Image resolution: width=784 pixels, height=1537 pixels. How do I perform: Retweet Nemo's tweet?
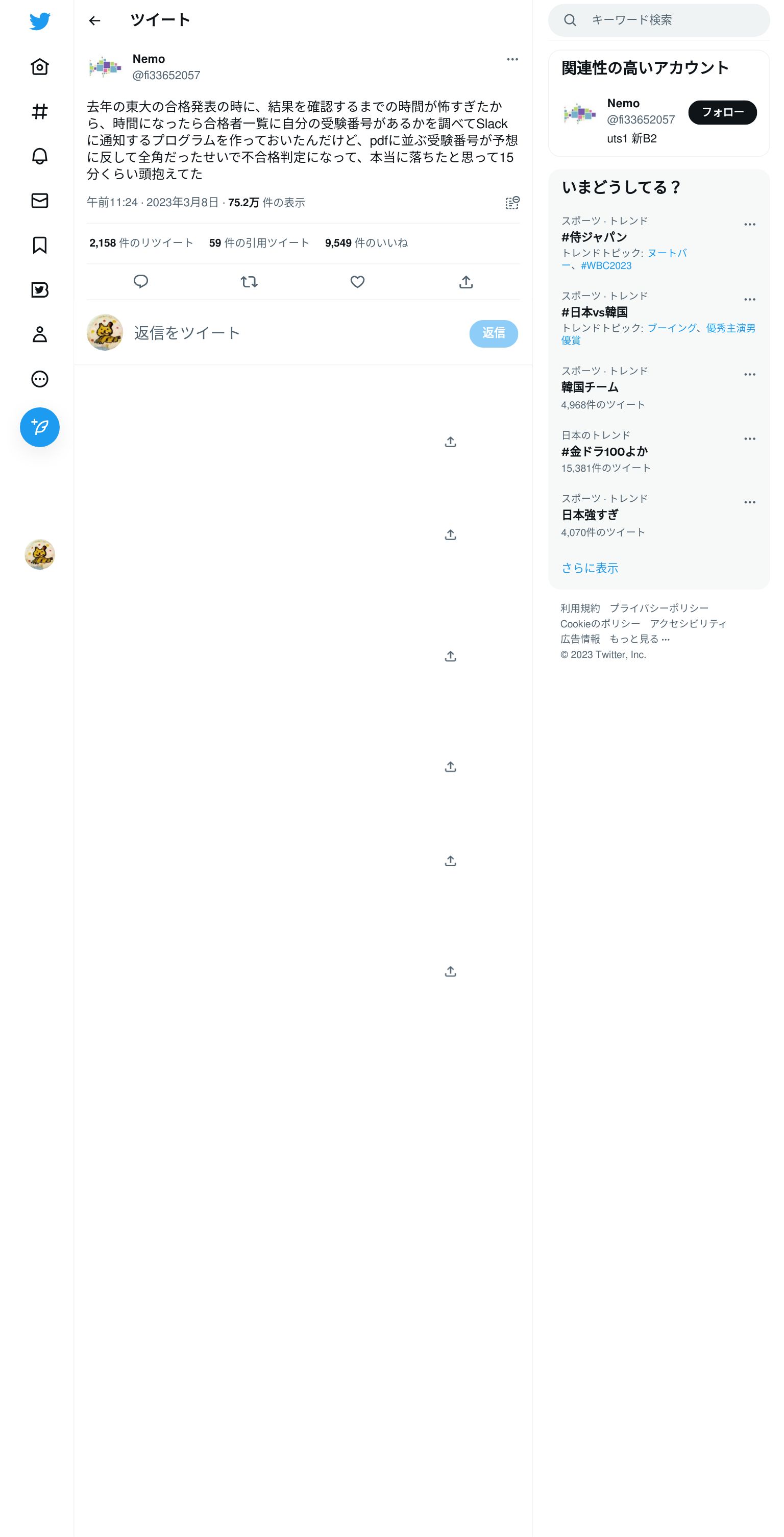tap(249, 282)
